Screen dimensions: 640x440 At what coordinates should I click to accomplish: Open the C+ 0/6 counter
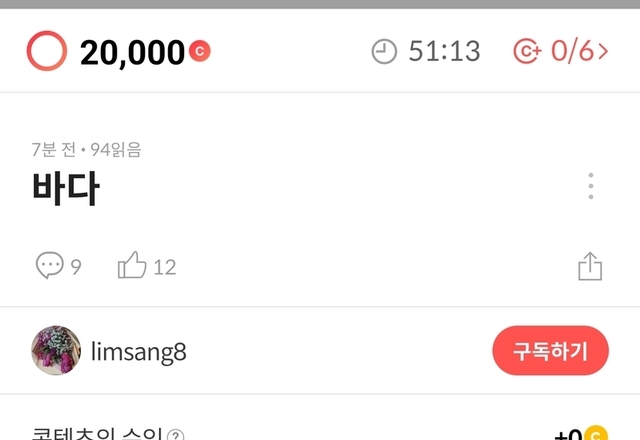[x=560, y=51]
